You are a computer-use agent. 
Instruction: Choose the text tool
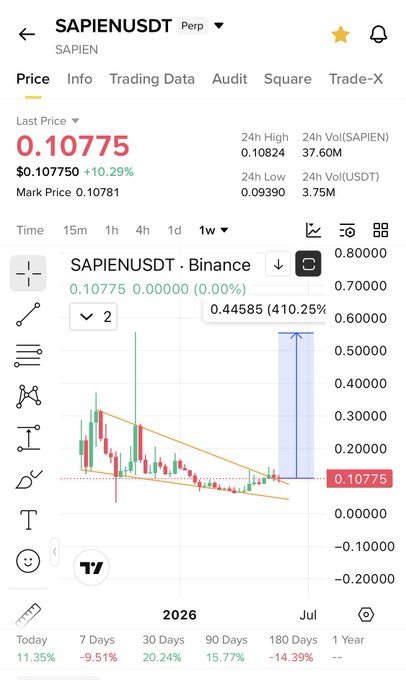28,520
